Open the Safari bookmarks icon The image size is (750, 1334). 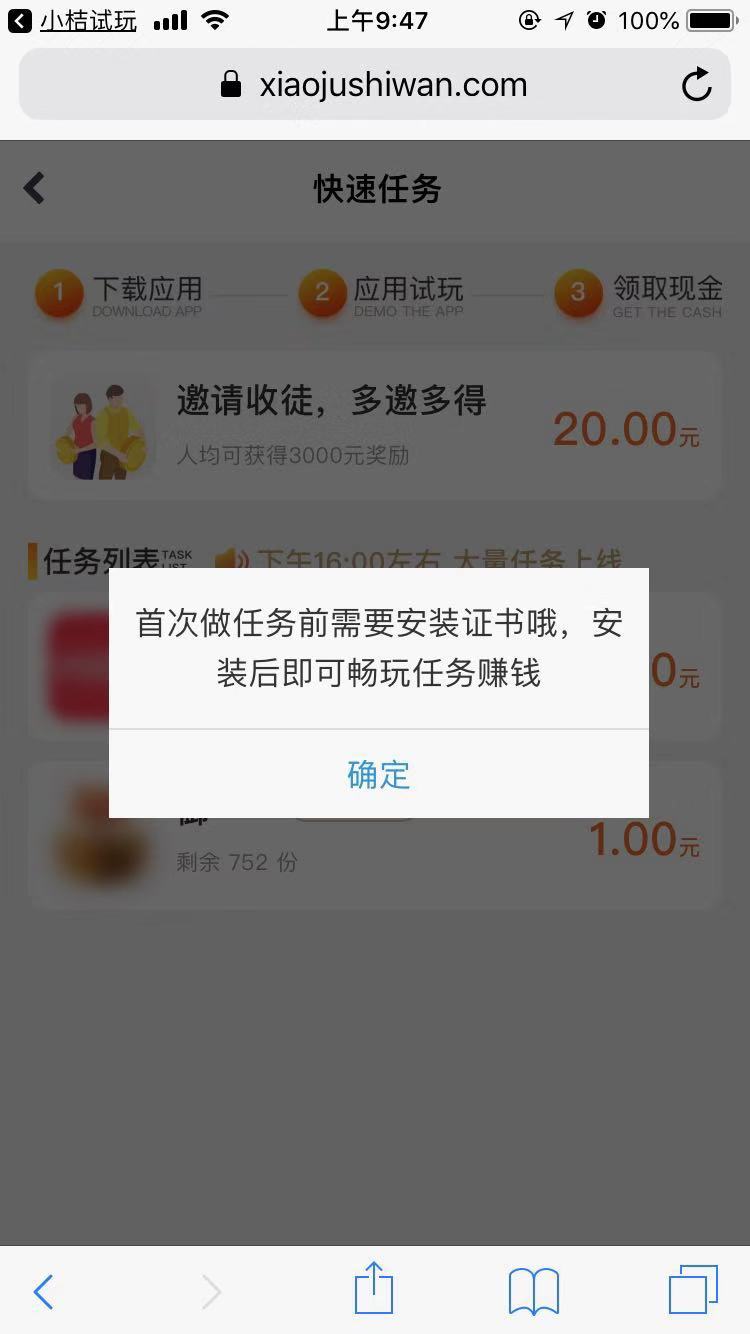[532, 1290]
